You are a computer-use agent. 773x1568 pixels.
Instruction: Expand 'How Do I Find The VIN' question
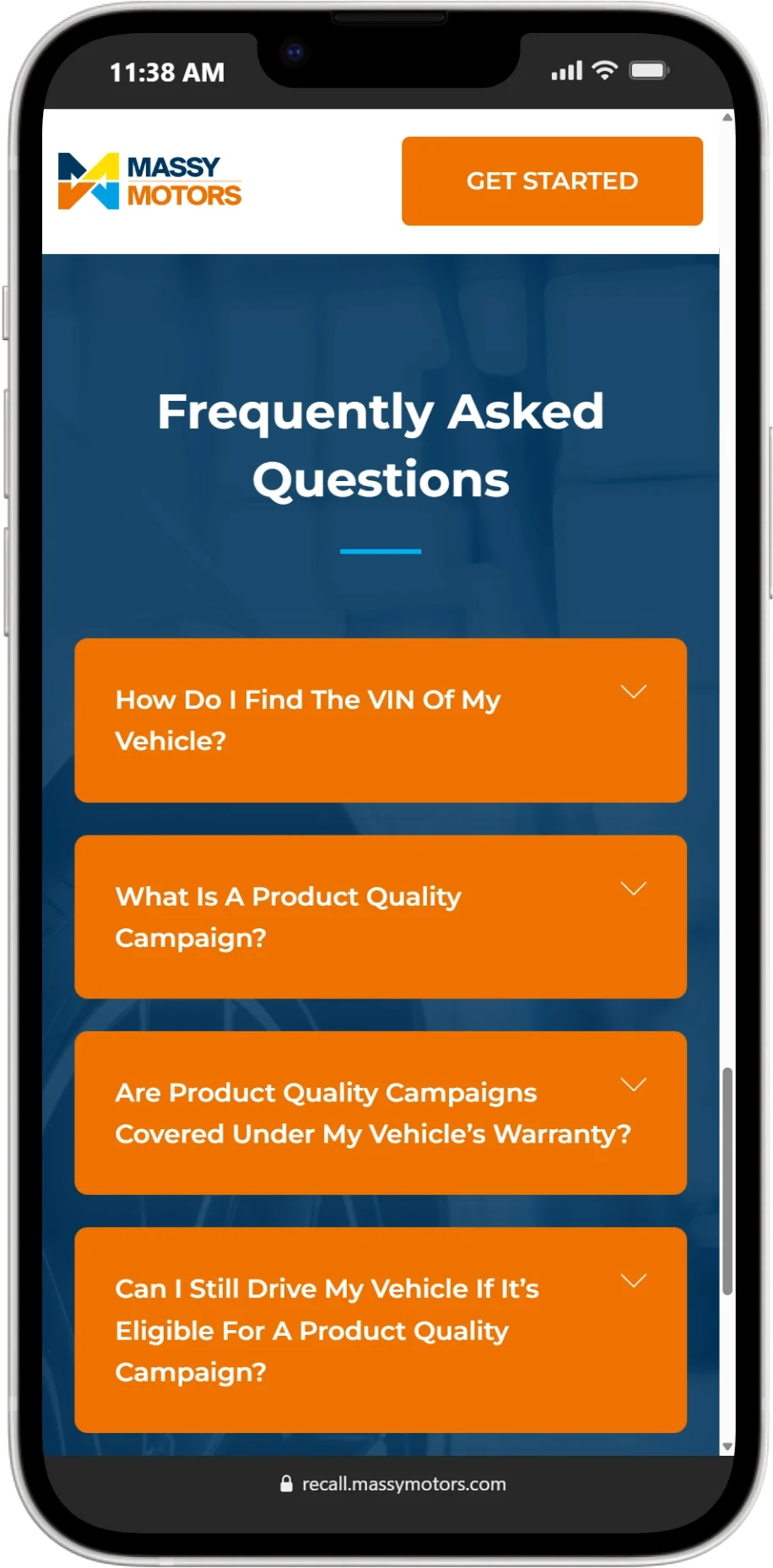click(380, 720)
